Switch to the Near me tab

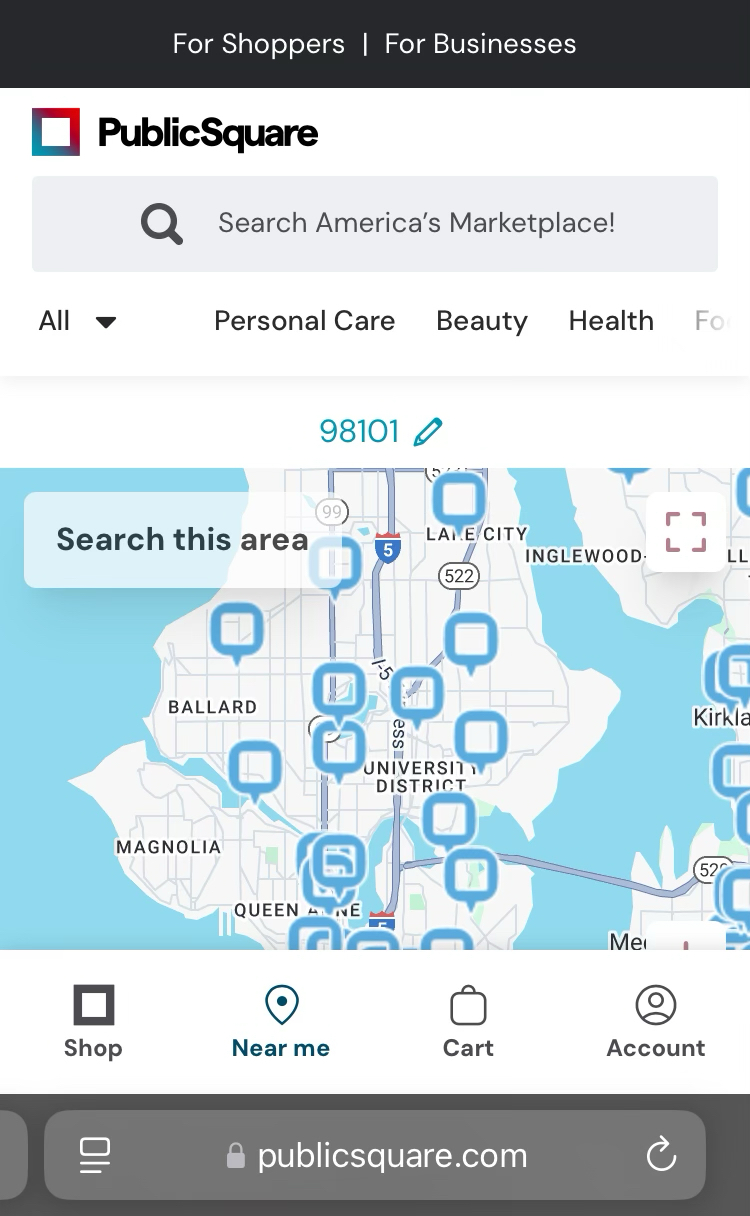281,1020
